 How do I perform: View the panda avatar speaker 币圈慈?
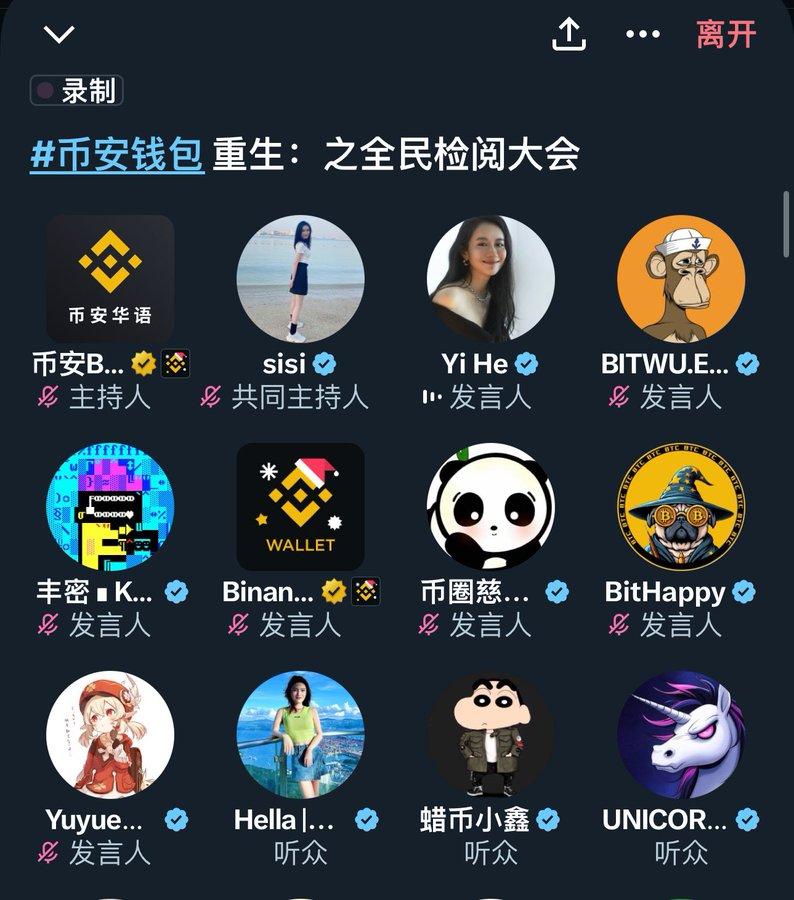tap(490, 507)
